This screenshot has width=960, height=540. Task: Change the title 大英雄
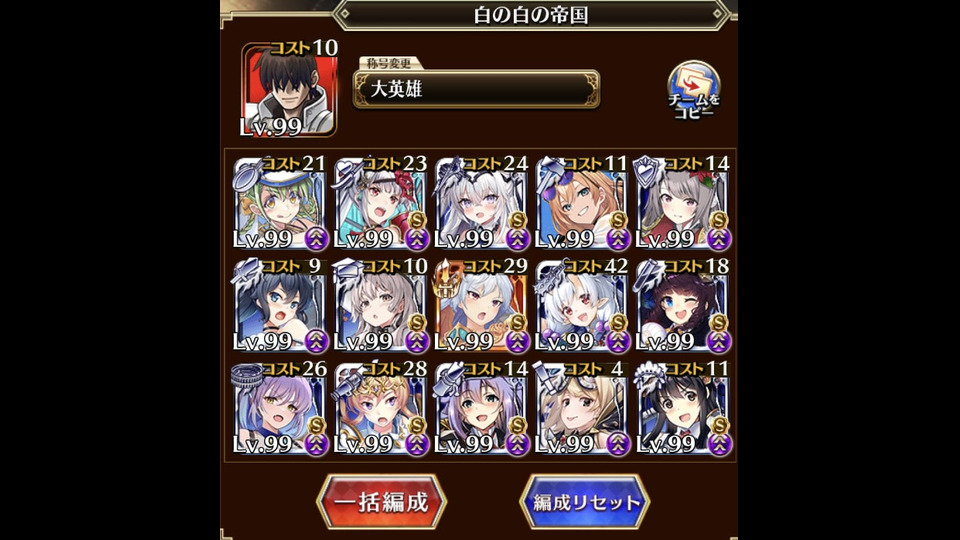coord(477,89)
